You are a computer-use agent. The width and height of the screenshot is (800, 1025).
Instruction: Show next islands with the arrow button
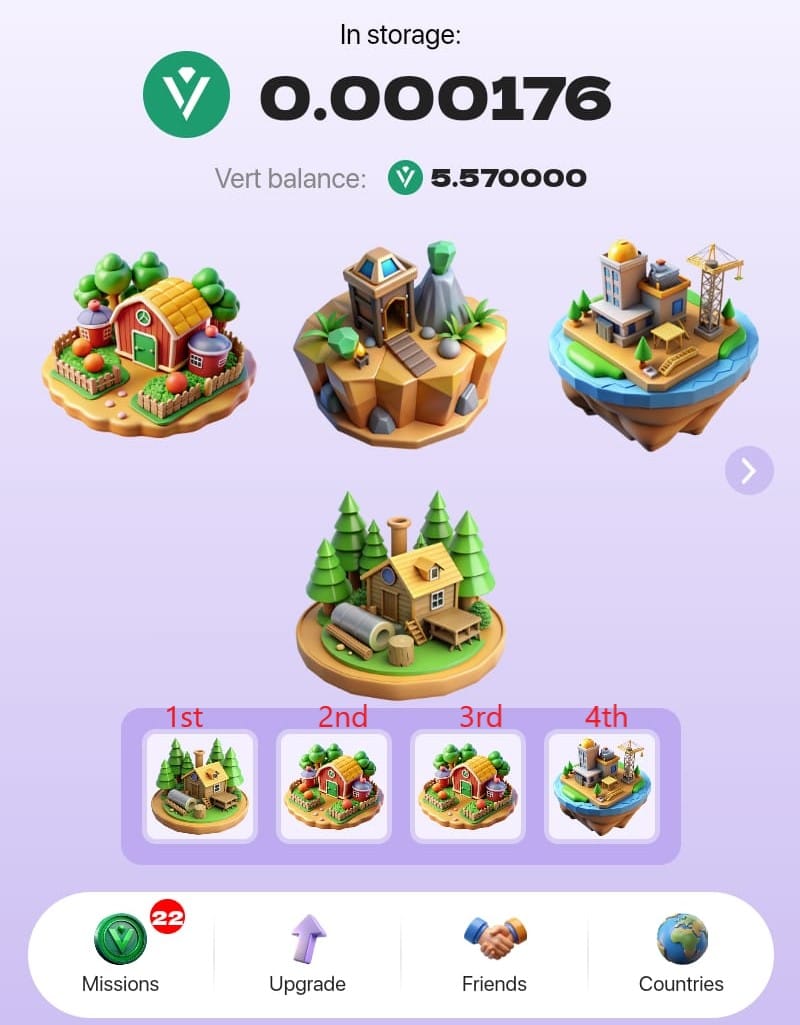[749, 469]
